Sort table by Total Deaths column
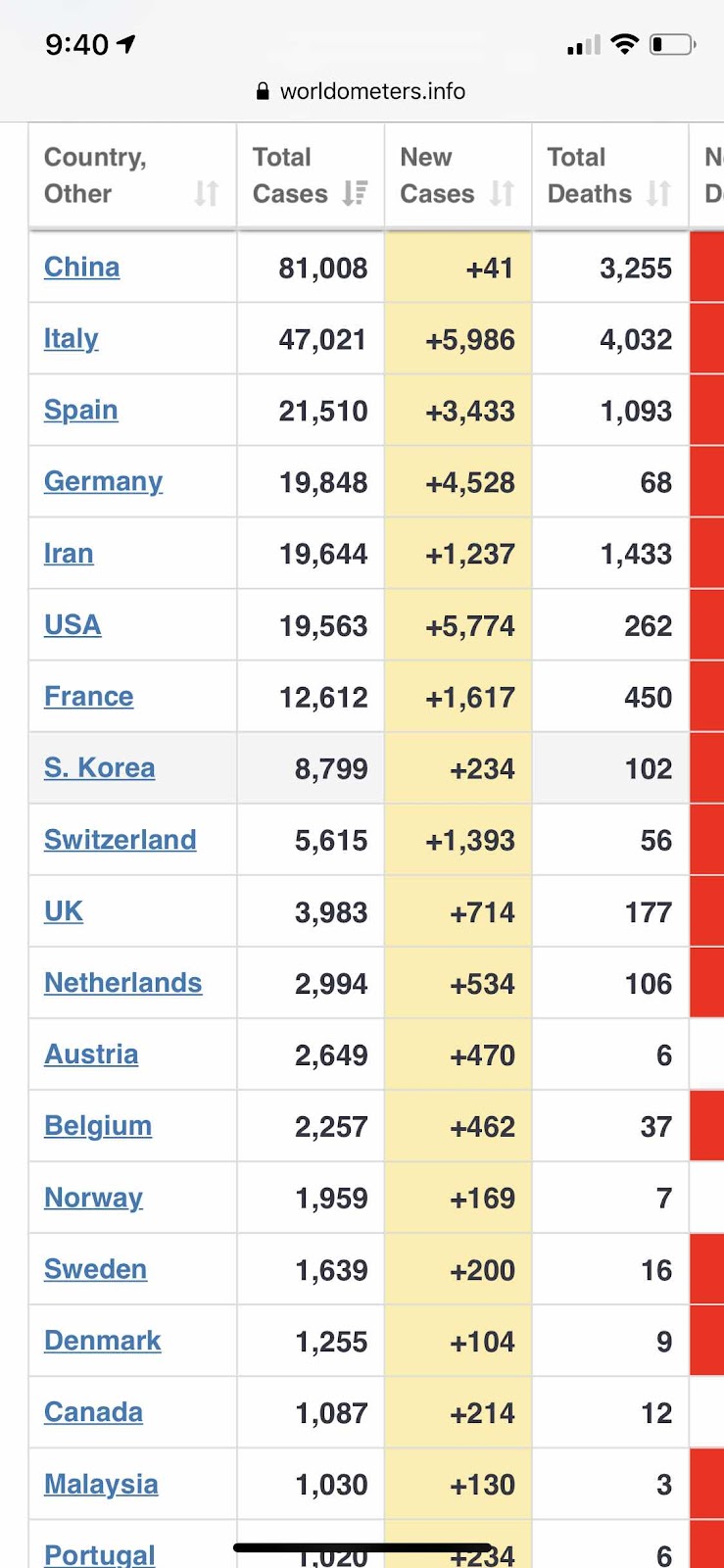The width and height of the screenshot is (724, 1568). click(609, 176)
